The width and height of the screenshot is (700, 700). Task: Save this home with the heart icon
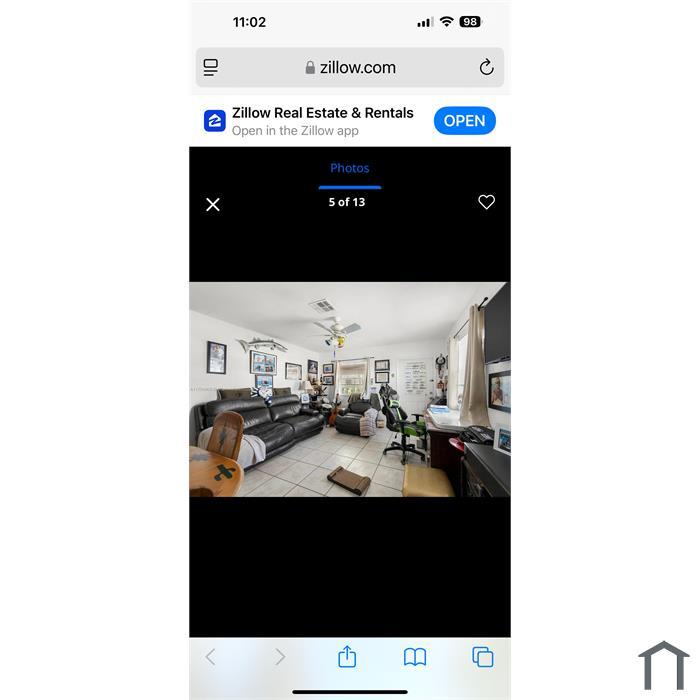coord(486,202)
